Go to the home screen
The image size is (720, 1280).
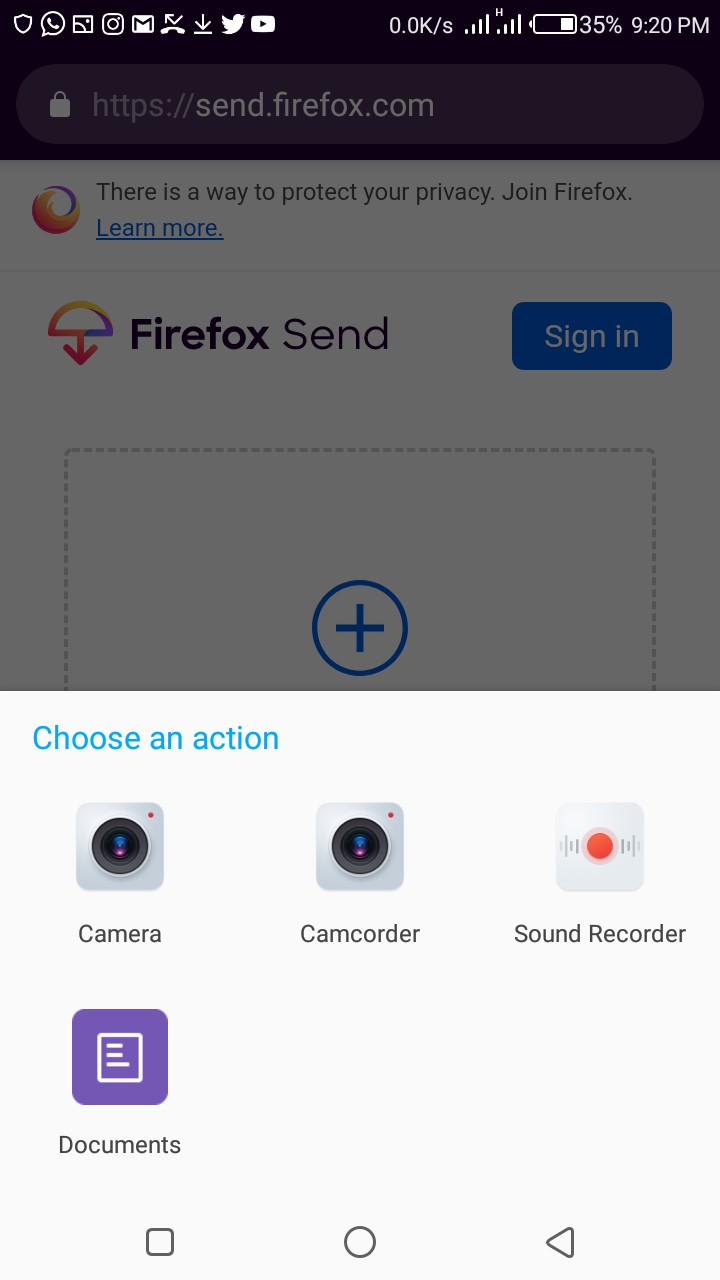point(360,1242)
